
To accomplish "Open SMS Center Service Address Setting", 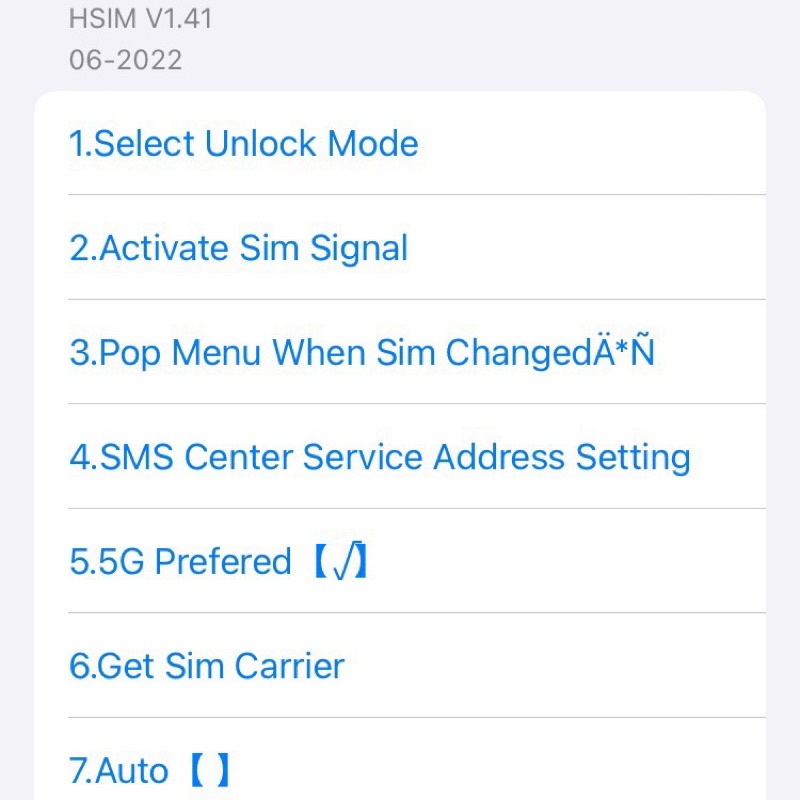I will (x=380, y=457).
